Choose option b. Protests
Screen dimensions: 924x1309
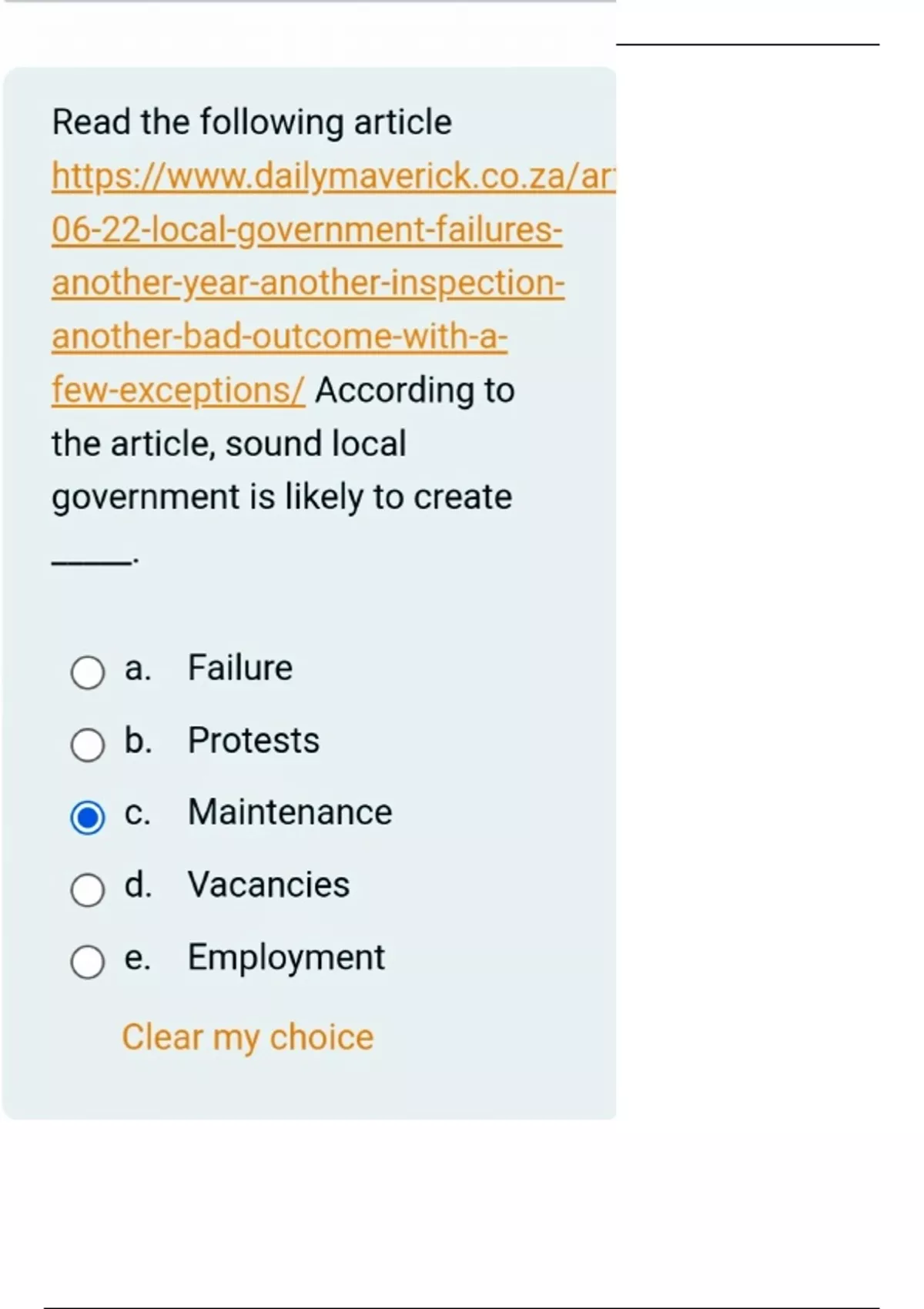[x=88, y=745]
